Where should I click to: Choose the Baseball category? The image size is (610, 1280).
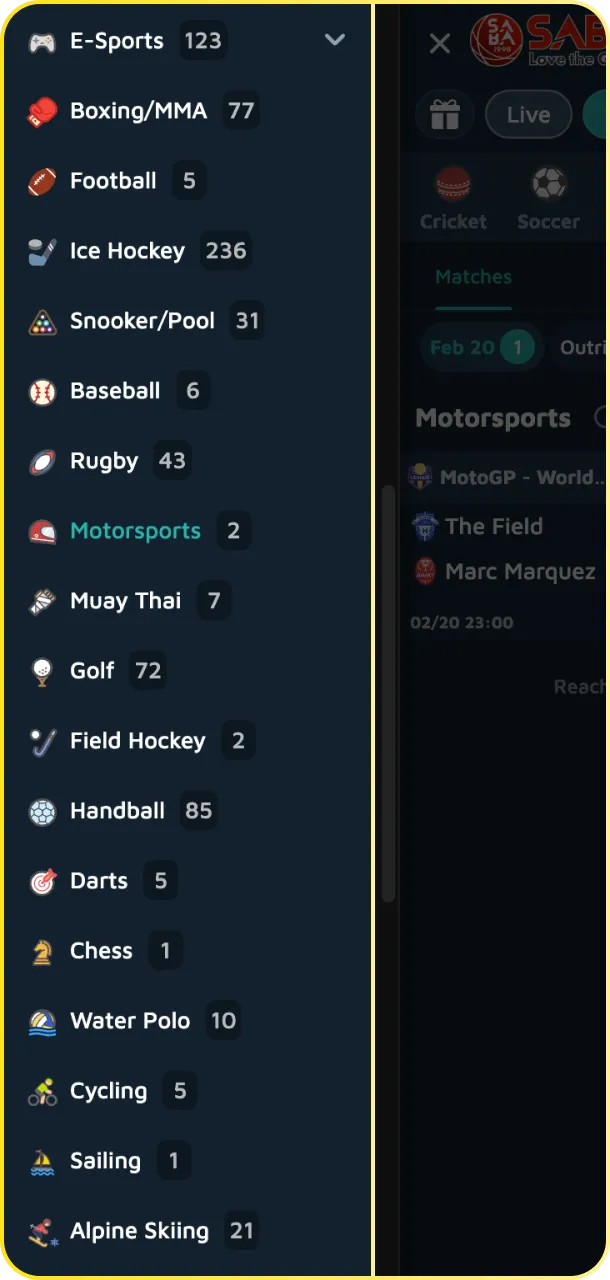pos(115,391)
